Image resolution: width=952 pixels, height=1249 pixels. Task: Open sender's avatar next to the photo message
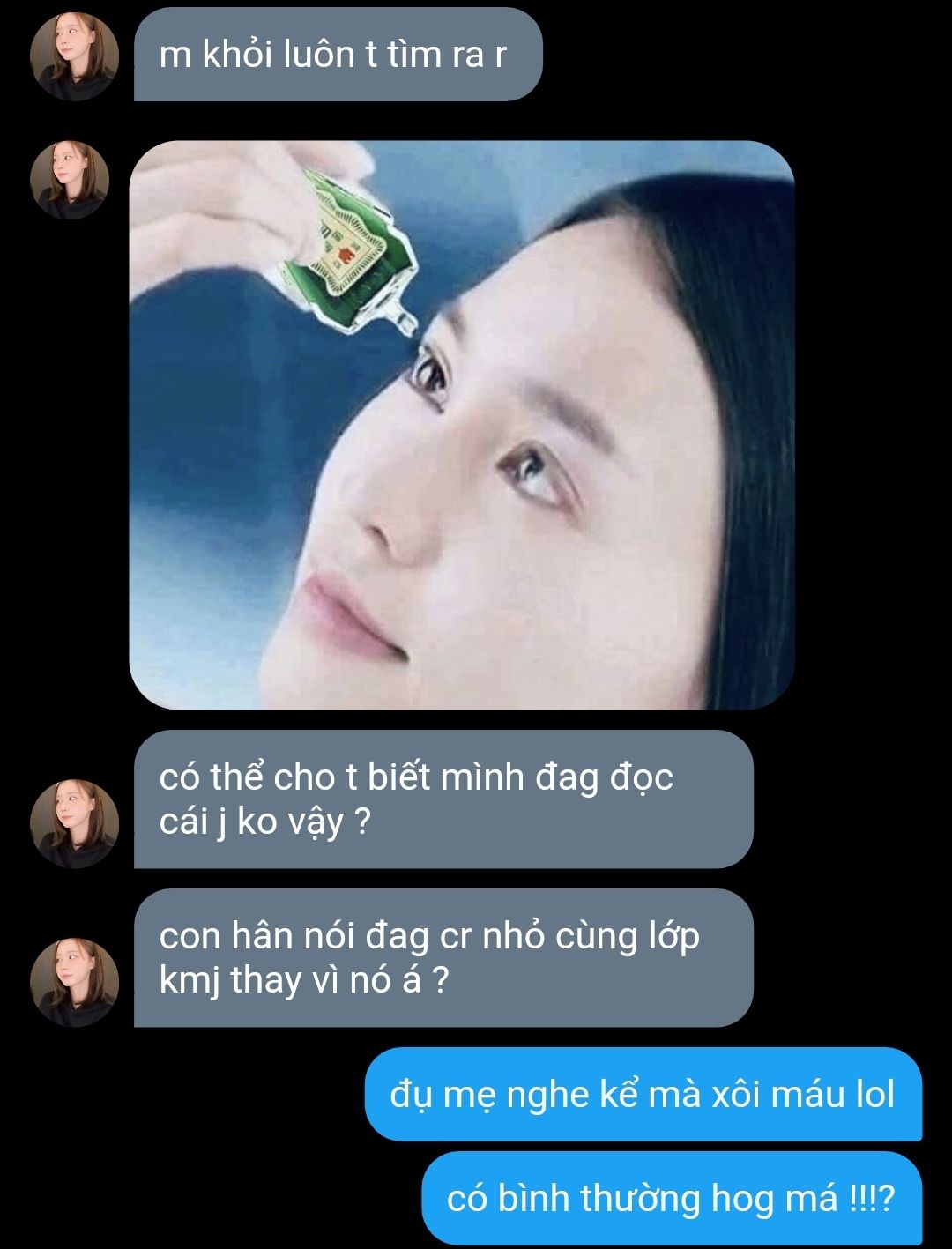pyautogui.click(x=70, y=181)
